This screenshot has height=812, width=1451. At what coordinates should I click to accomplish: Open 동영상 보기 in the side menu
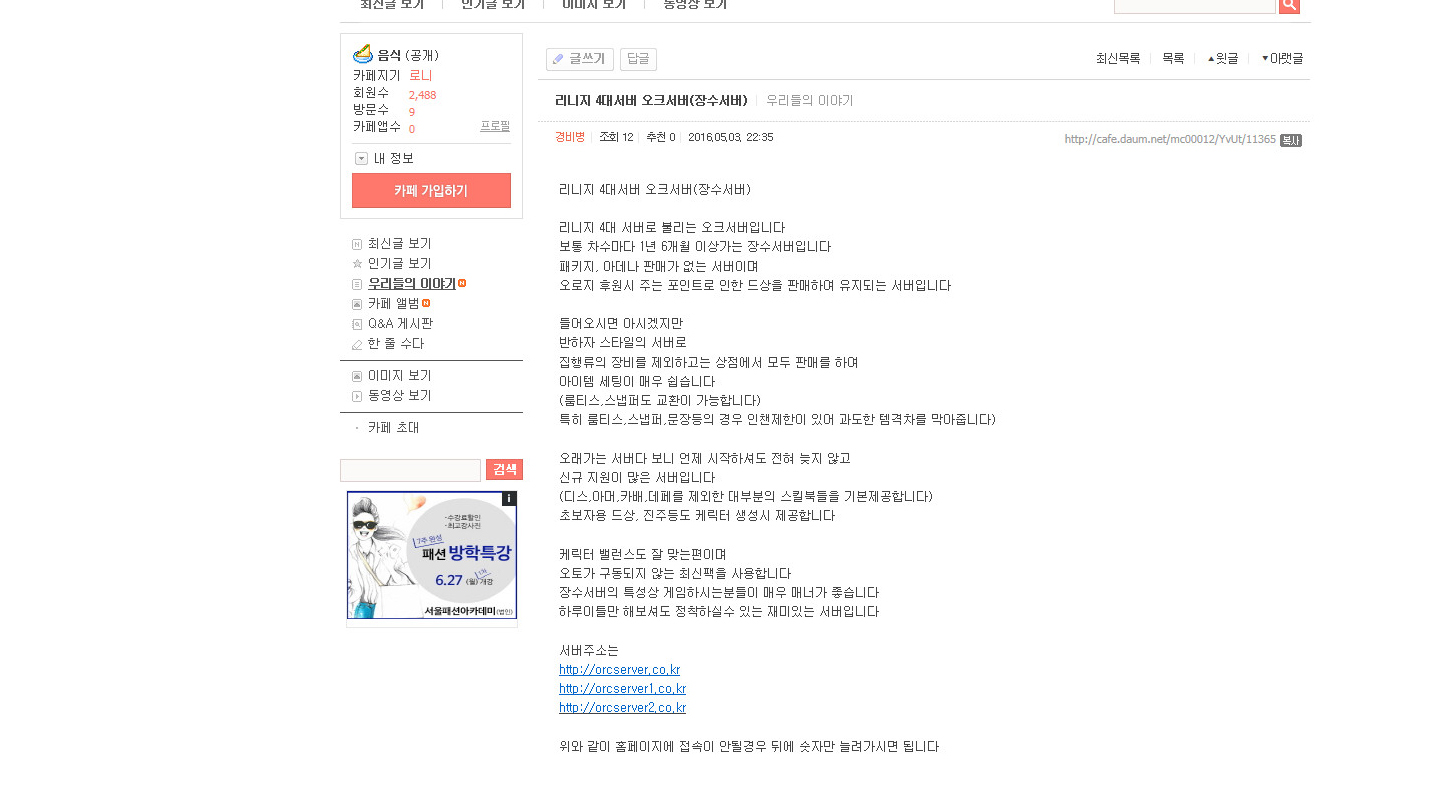click(x=399, y=396)
